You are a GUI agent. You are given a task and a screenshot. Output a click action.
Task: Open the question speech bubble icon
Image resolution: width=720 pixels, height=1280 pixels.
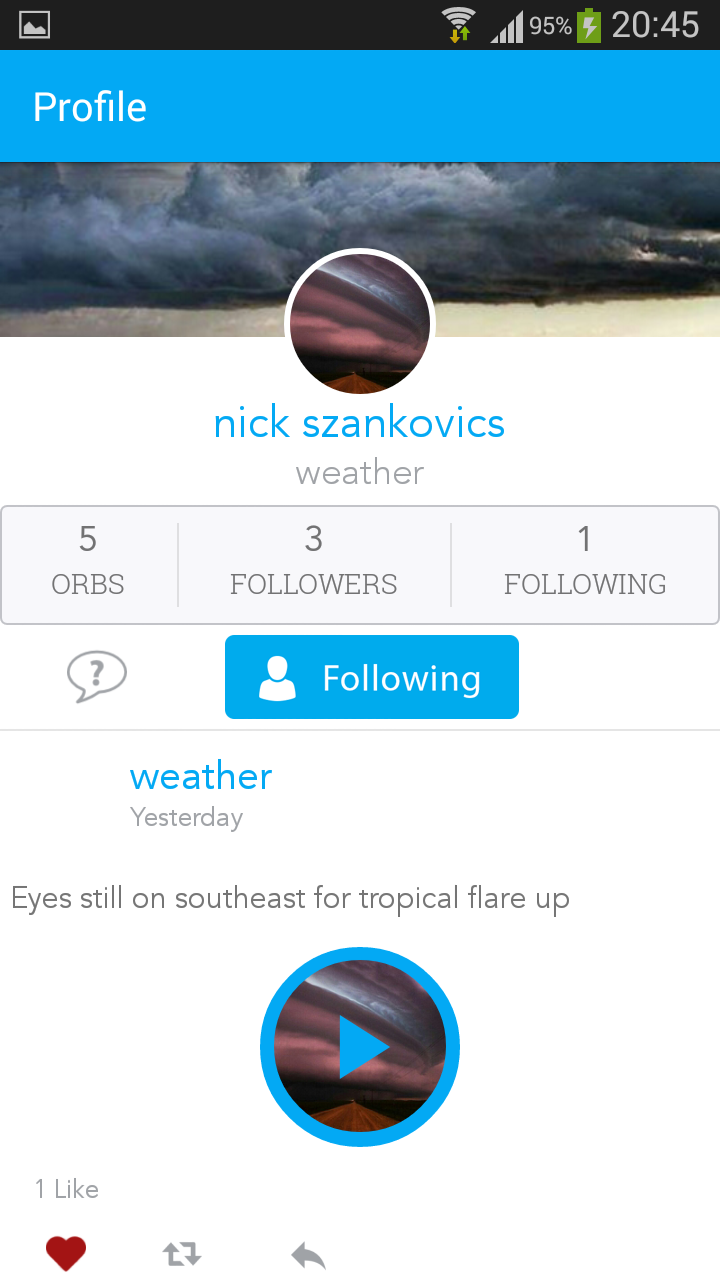pyautogui.click(x=97, y=677)
